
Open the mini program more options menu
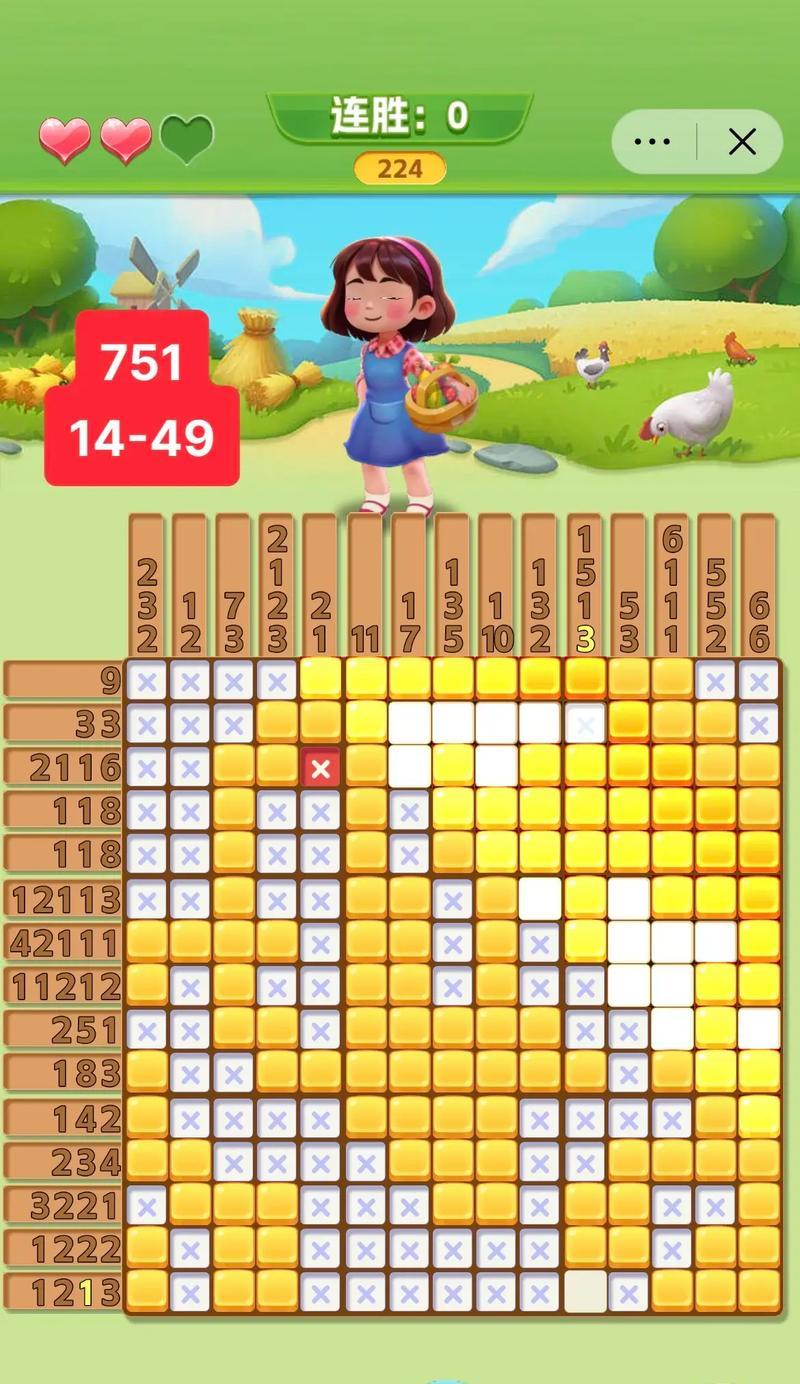coord(652,142)
